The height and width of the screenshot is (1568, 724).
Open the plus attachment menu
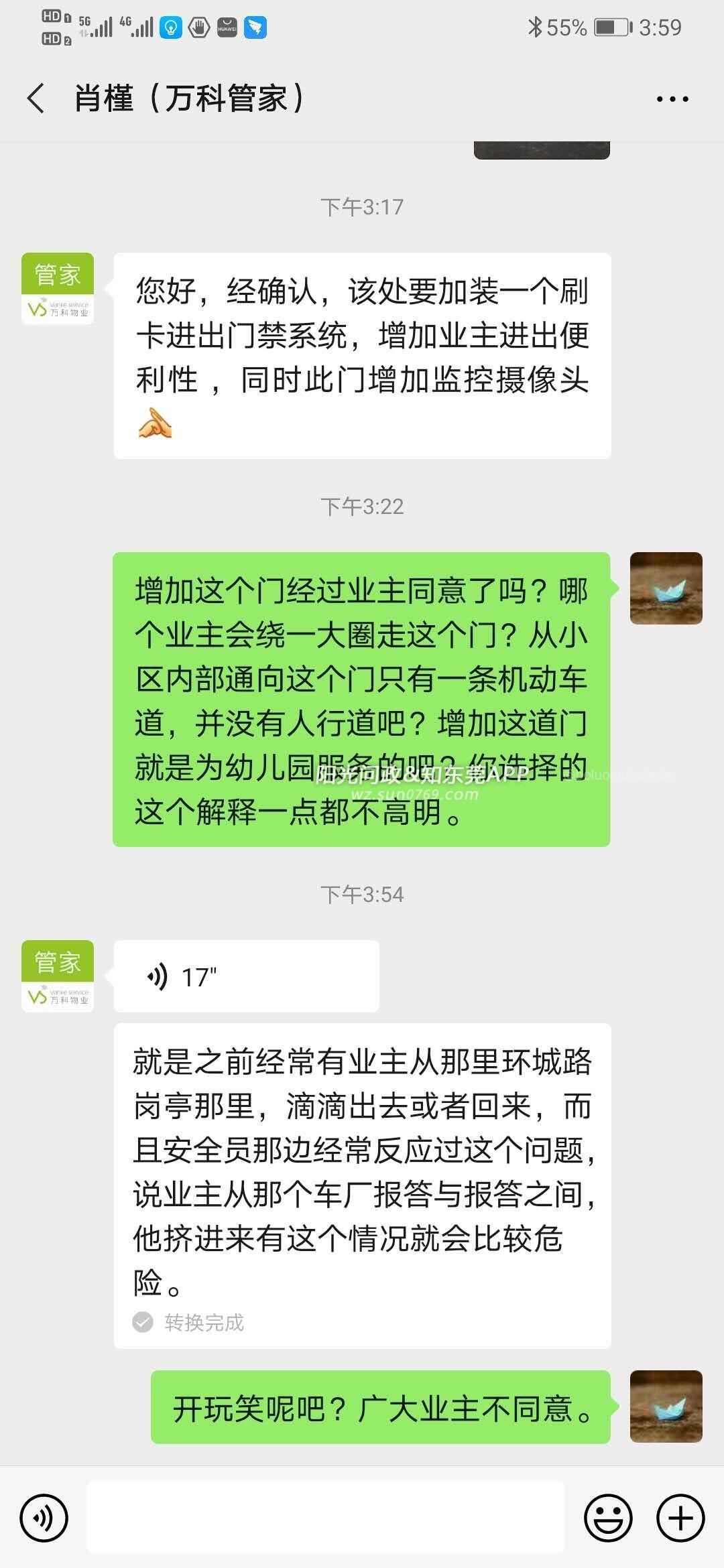pos(680,1518)
